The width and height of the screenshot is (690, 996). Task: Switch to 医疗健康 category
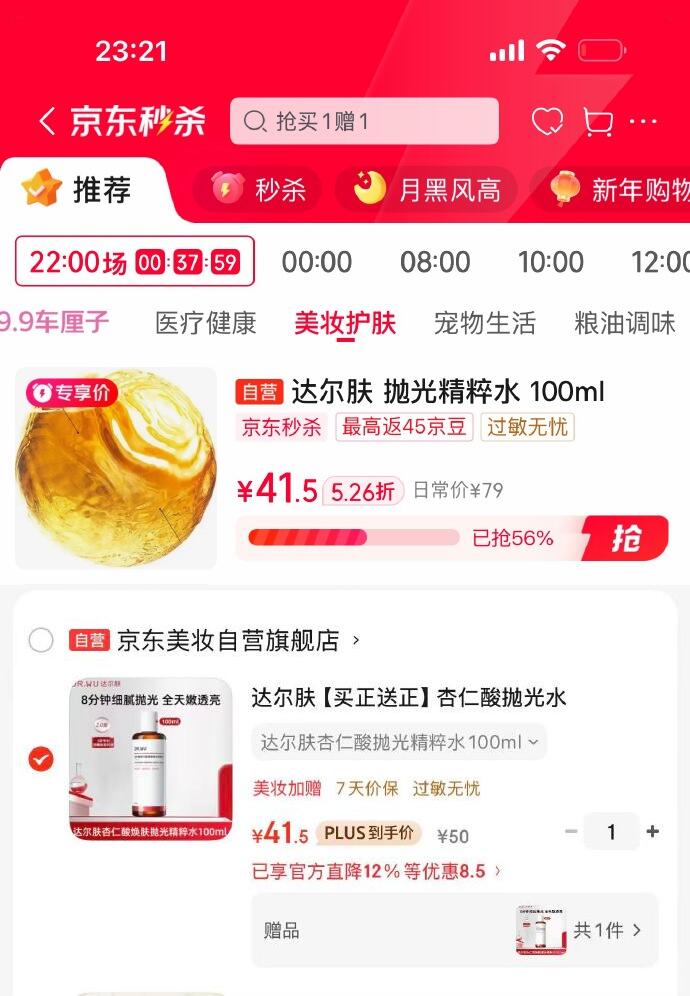tap(206, 323)
